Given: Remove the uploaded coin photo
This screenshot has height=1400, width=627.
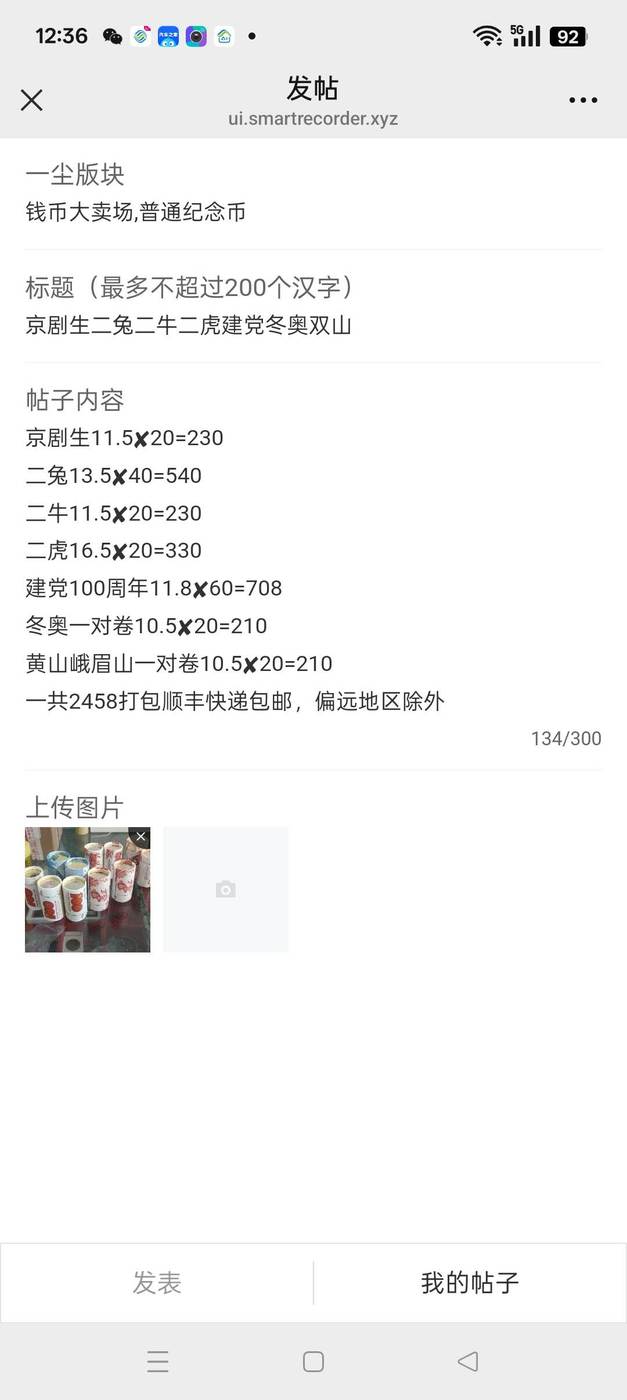Looking at the screenshot, I should 141,836.
